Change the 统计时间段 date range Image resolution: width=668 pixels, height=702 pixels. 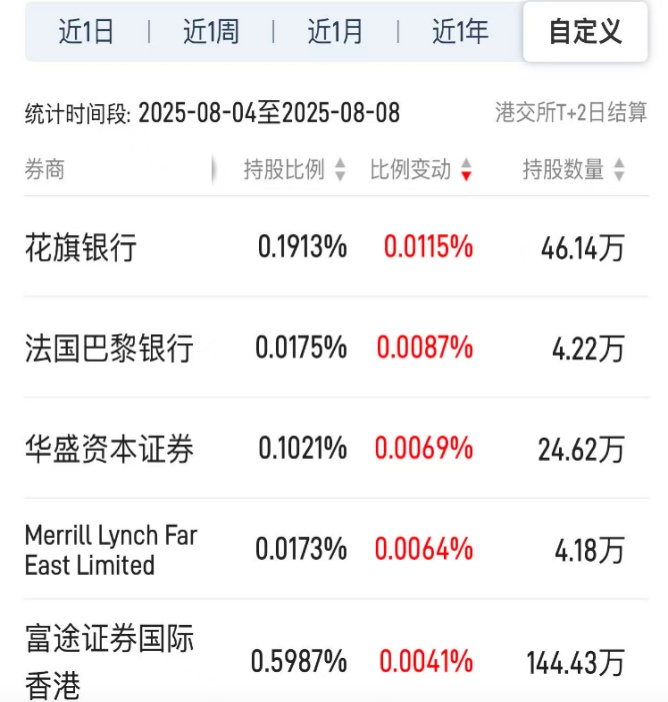[268, 113]
